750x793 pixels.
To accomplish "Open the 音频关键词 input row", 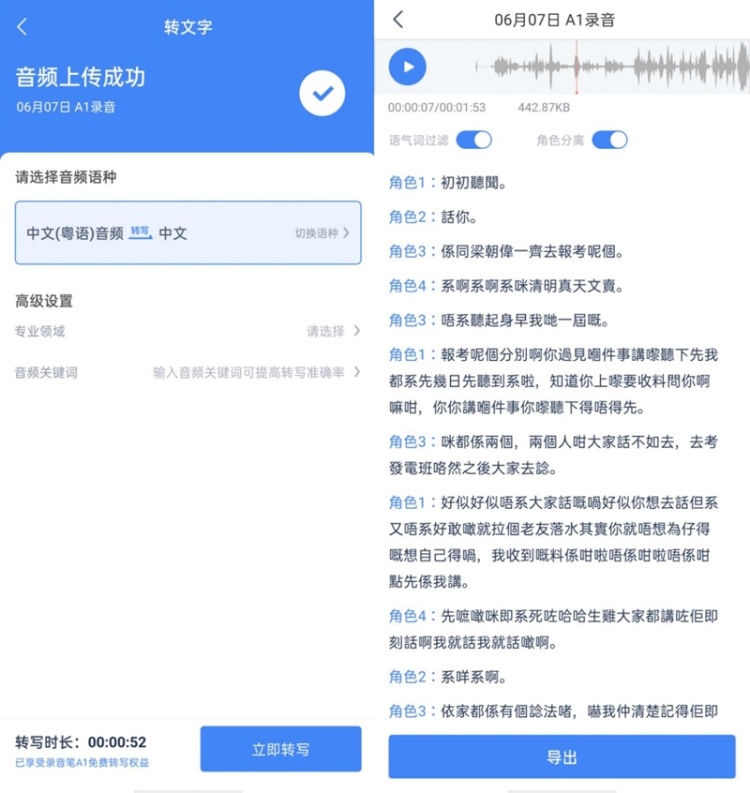I will [x=255, y=372].
